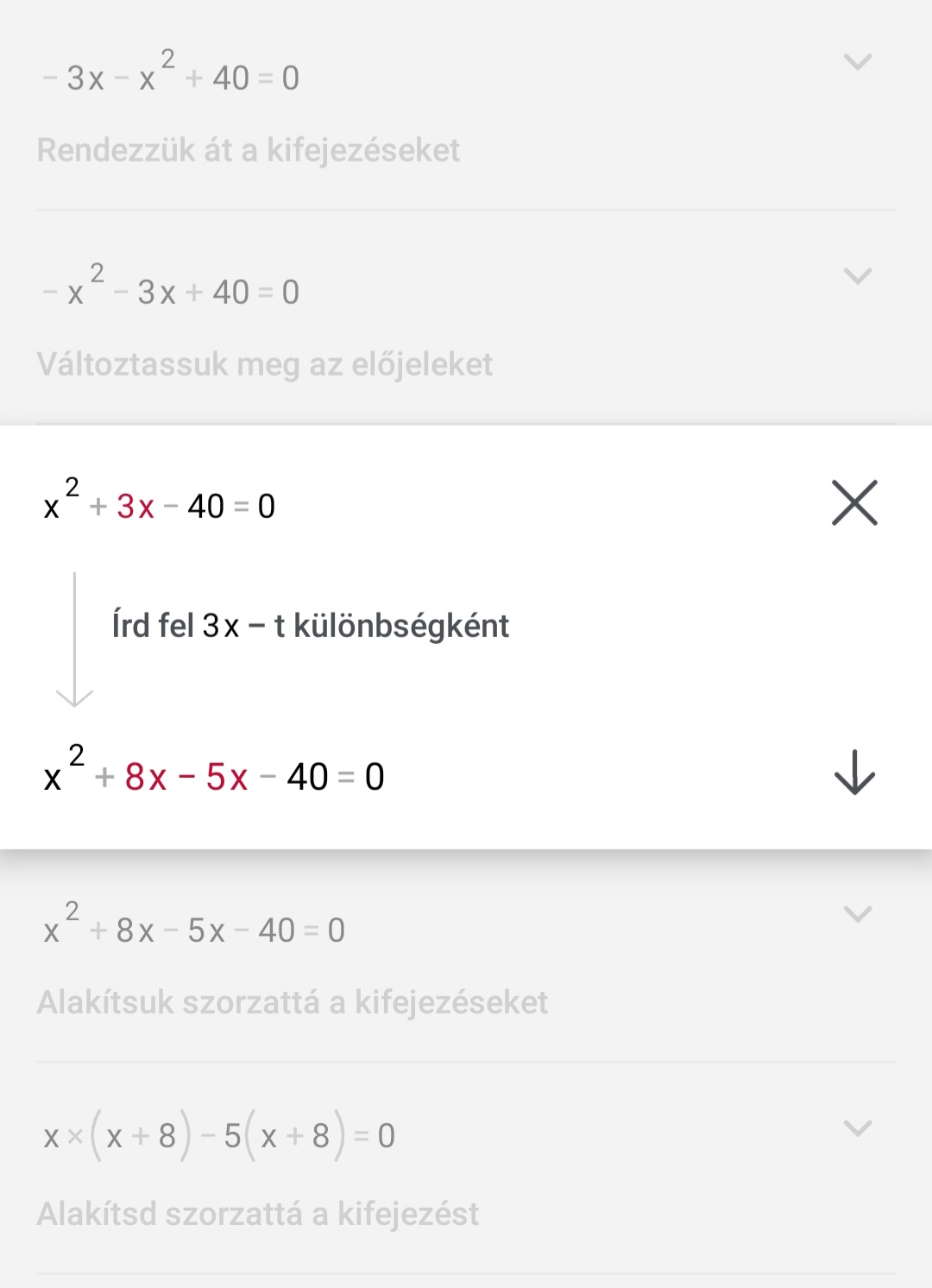Close the expanded 3x explanation step
Screen dimensions: 932x1288
(854, 503)
